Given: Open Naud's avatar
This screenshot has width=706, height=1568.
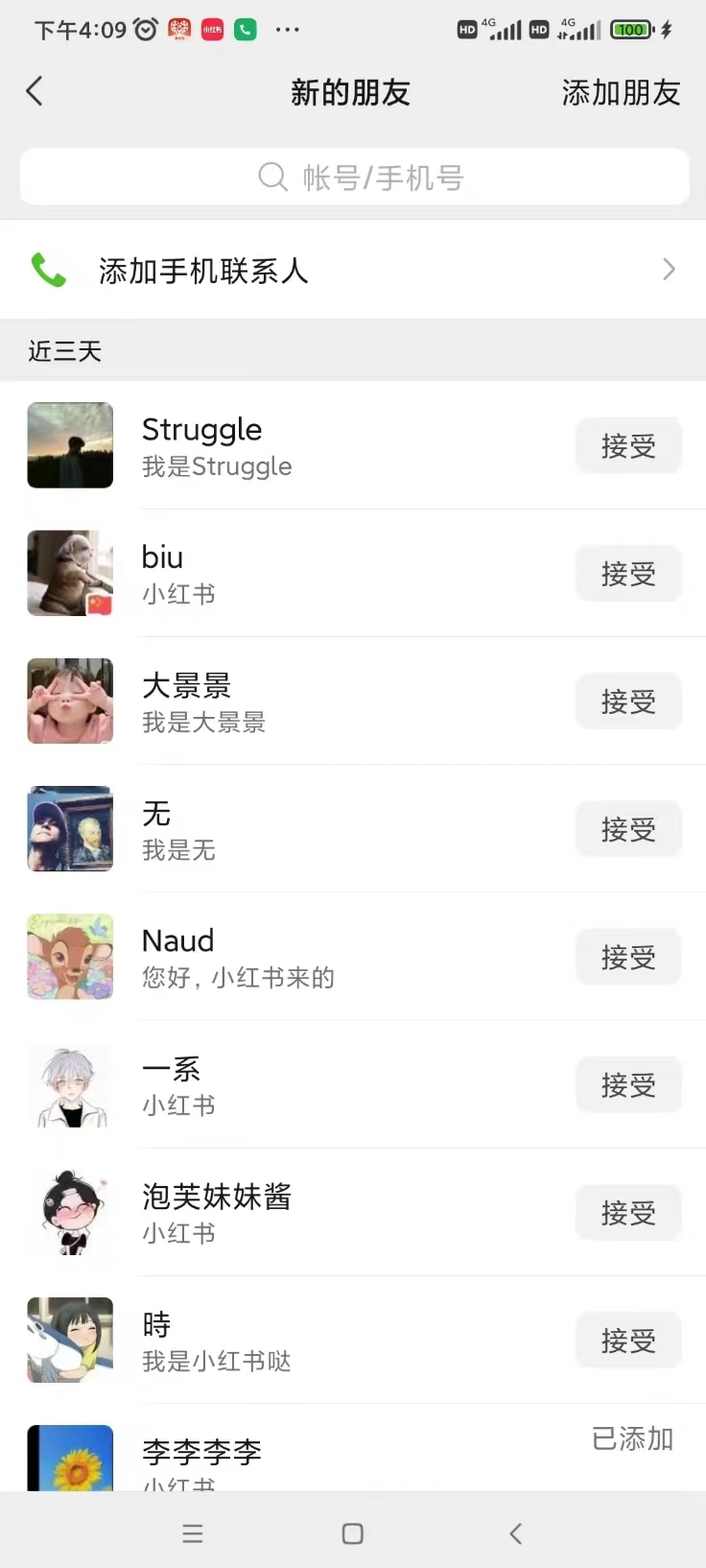Looking at the screenshot, I should (x=70, y=957).
